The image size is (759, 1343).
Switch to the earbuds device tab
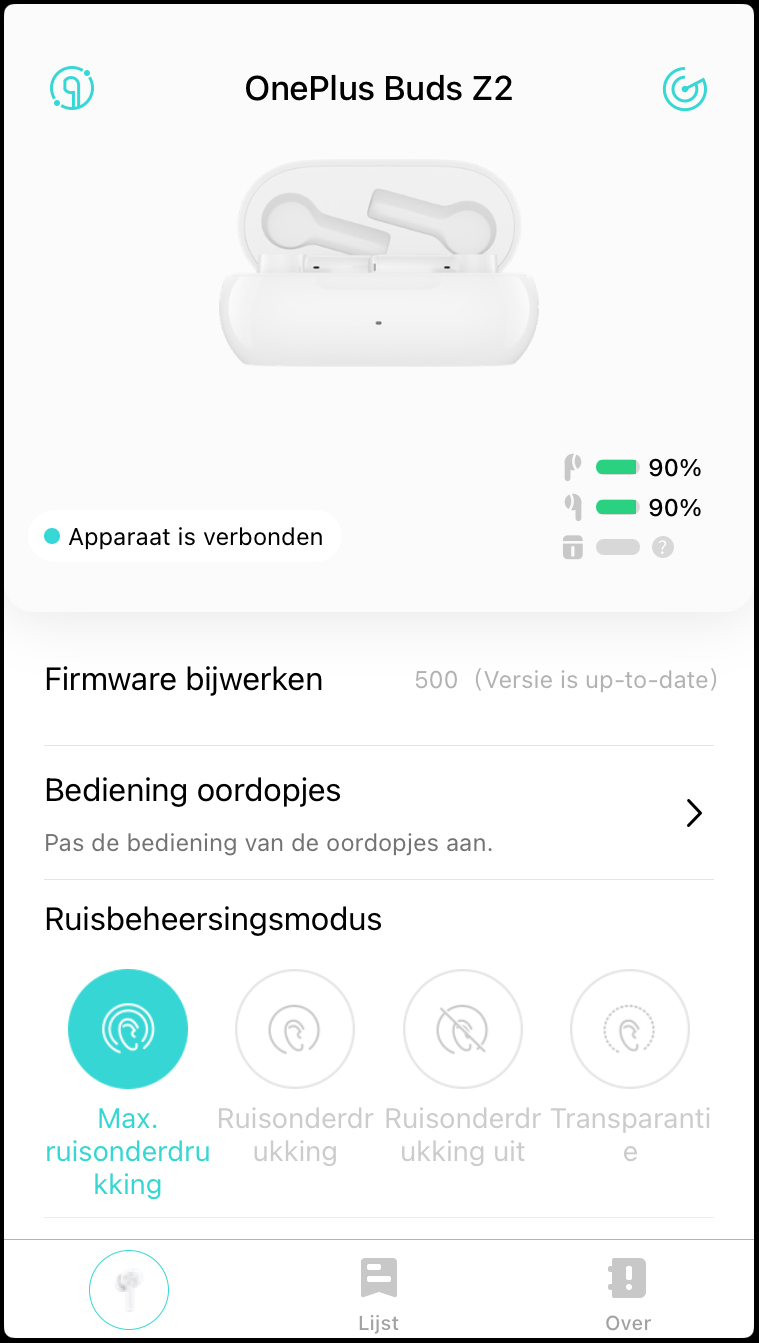click(x=129, y=1290)
